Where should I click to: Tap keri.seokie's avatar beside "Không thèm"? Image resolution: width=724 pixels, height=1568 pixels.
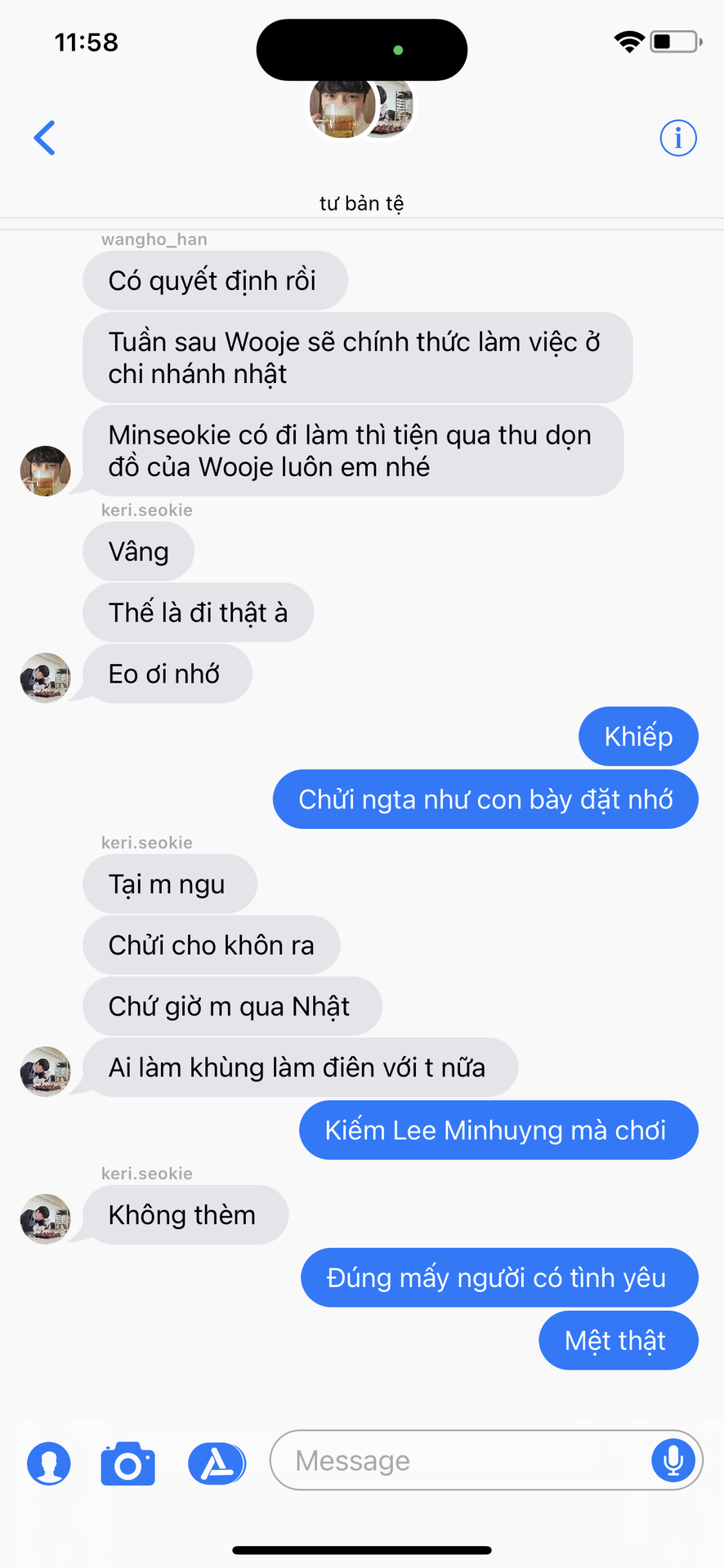pyautogui.click(x=45, y=1218)
